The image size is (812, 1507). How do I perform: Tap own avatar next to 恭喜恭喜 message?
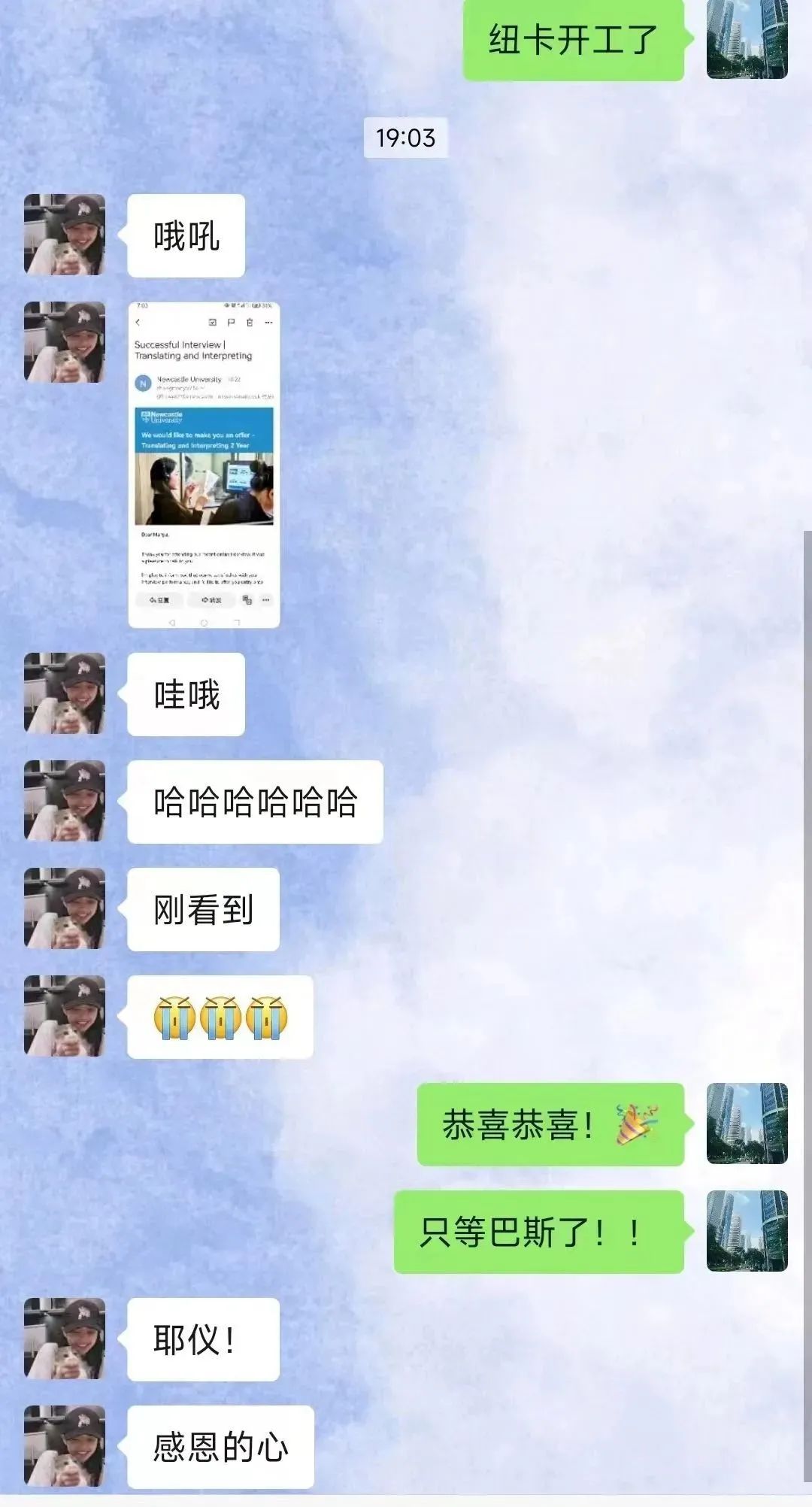(747, 1123)
